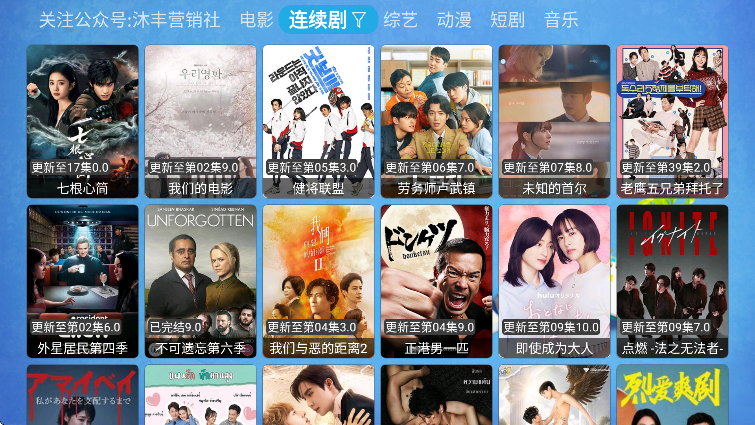Viewport: 755px width, 425px height.
Task: Open the series 老鹰五兄弟拜托了
Action: click(x=672, y=120)
